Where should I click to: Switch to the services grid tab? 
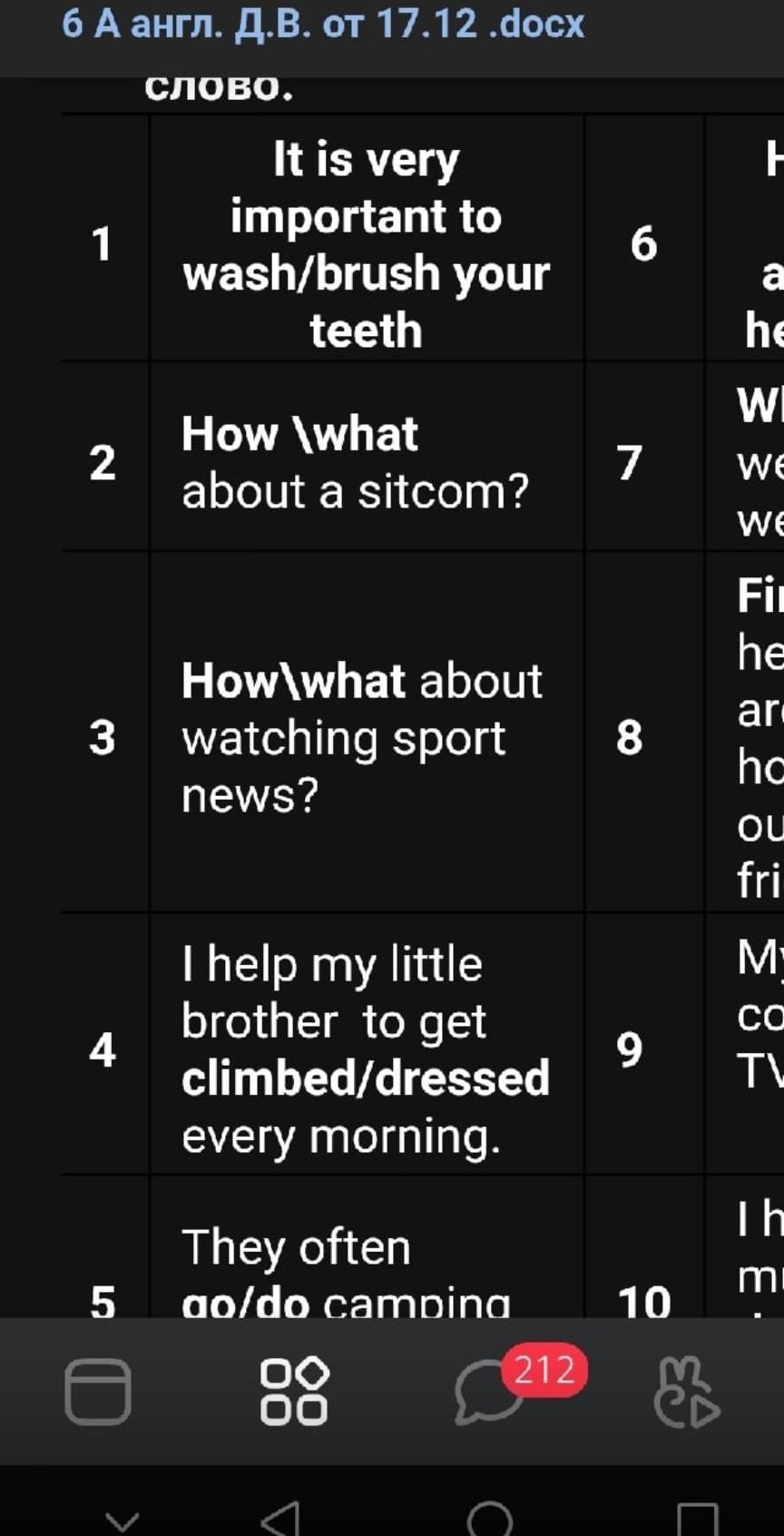294,1391
